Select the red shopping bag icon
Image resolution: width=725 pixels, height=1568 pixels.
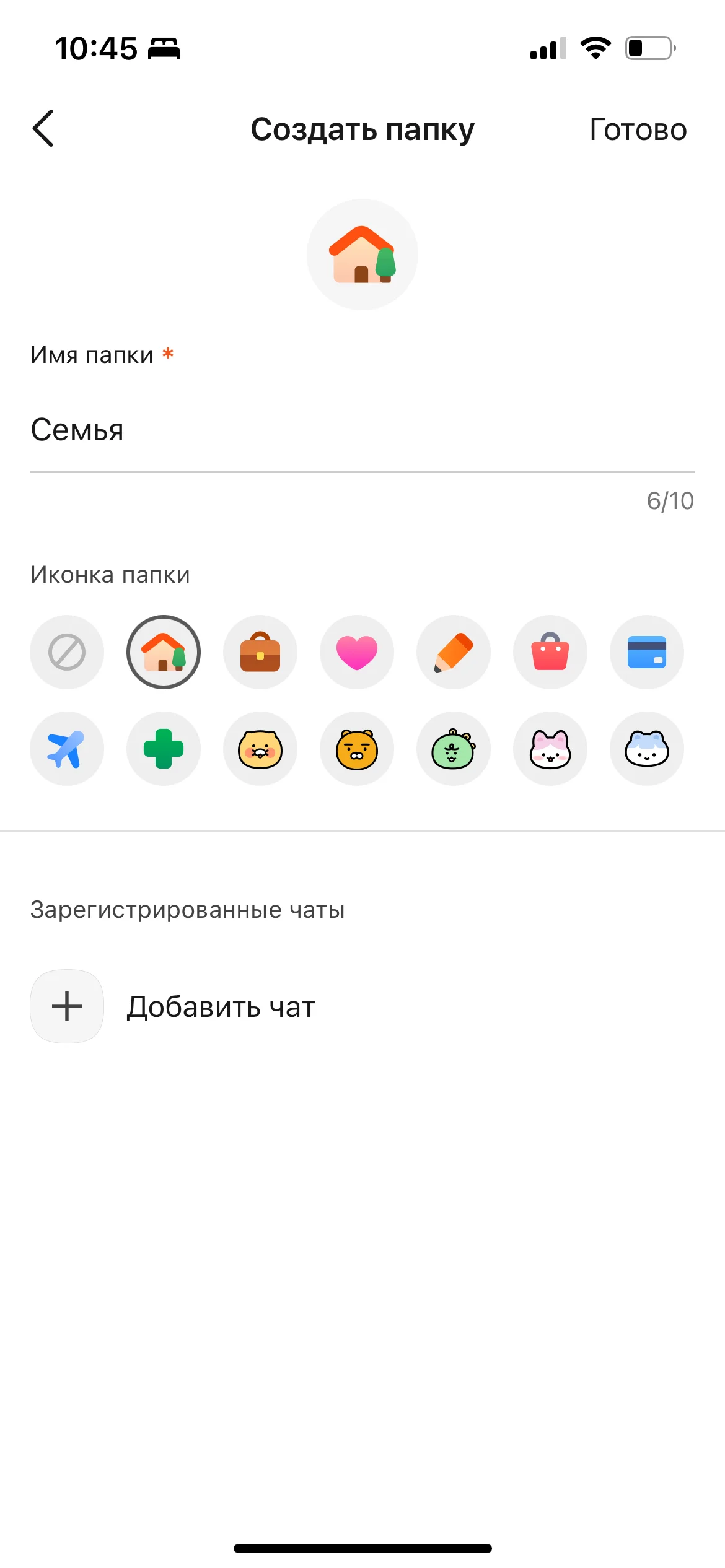550,652
